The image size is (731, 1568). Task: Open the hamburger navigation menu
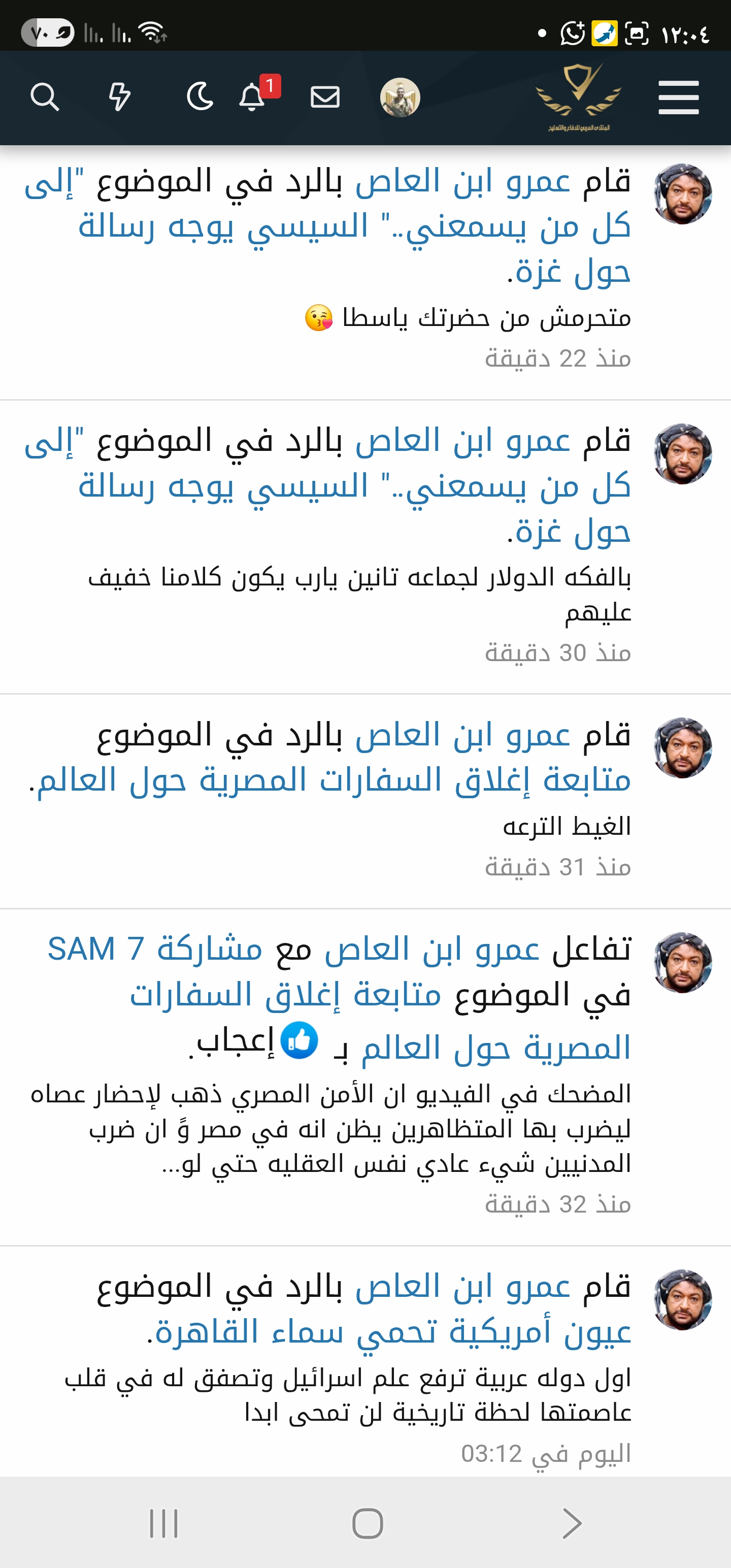[678, 97]
